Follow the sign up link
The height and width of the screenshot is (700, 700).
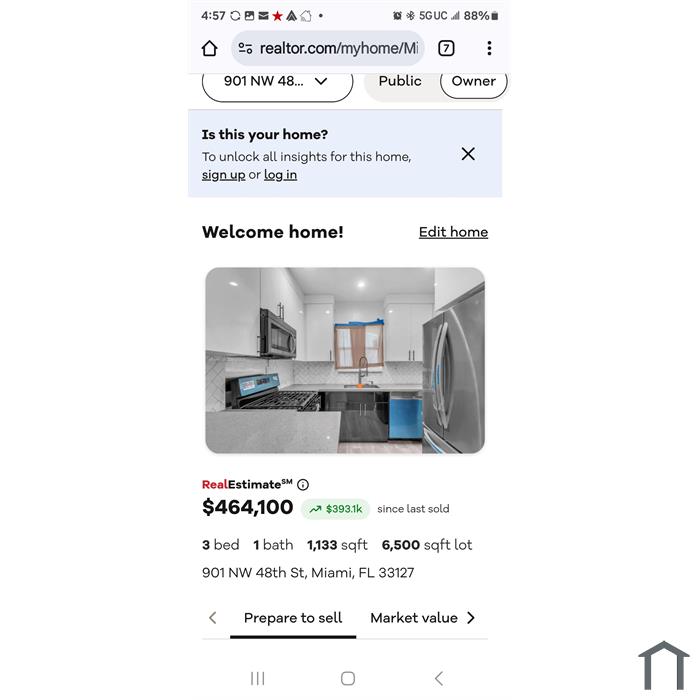(223, 175)
